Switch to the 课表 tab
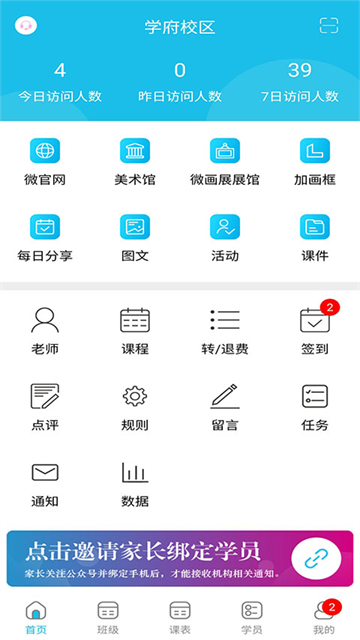Screen dimensions: 360x640 click(180, 618)
